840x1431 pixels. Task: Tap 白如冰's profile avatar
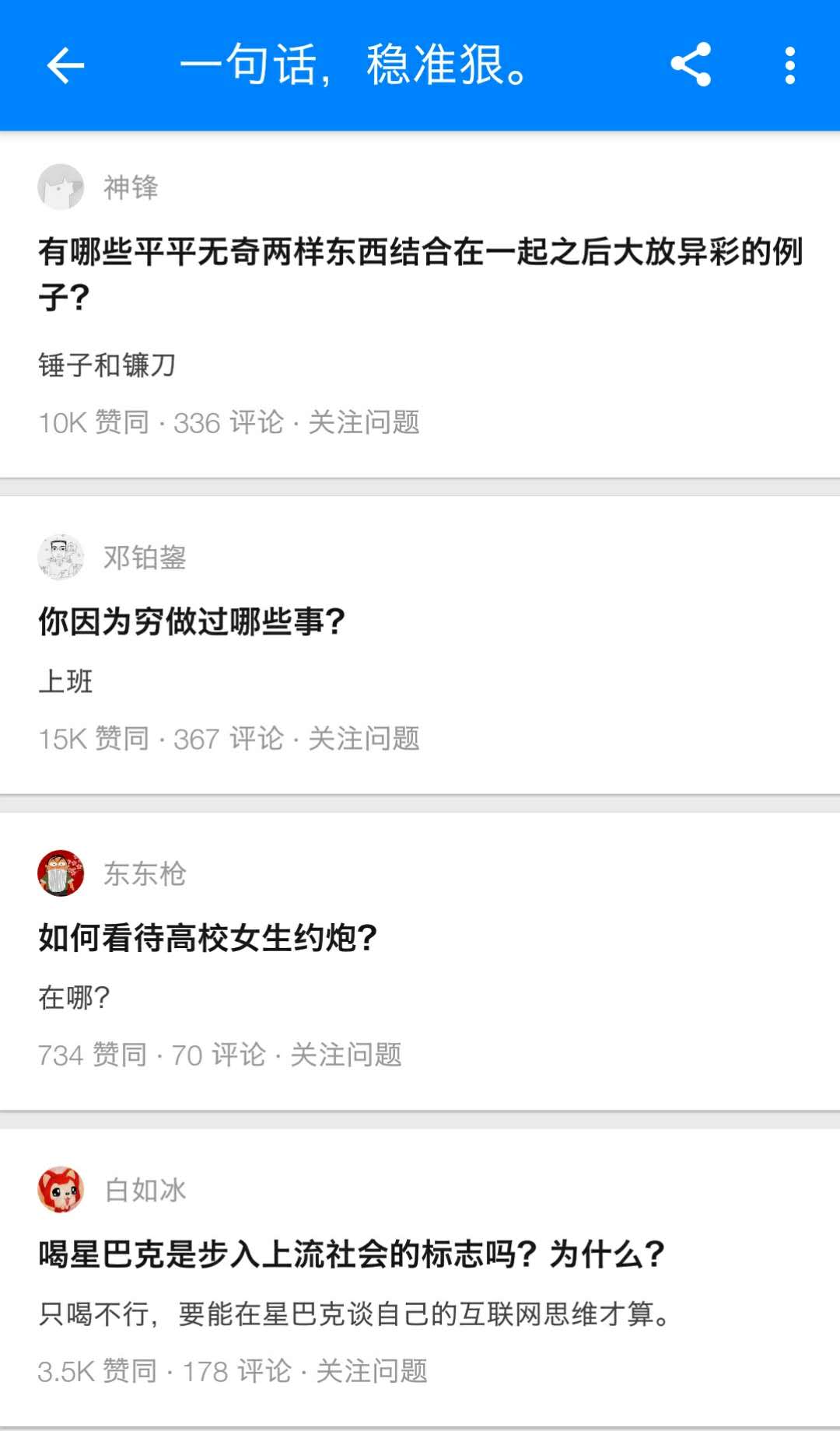tap(61, 1188)
